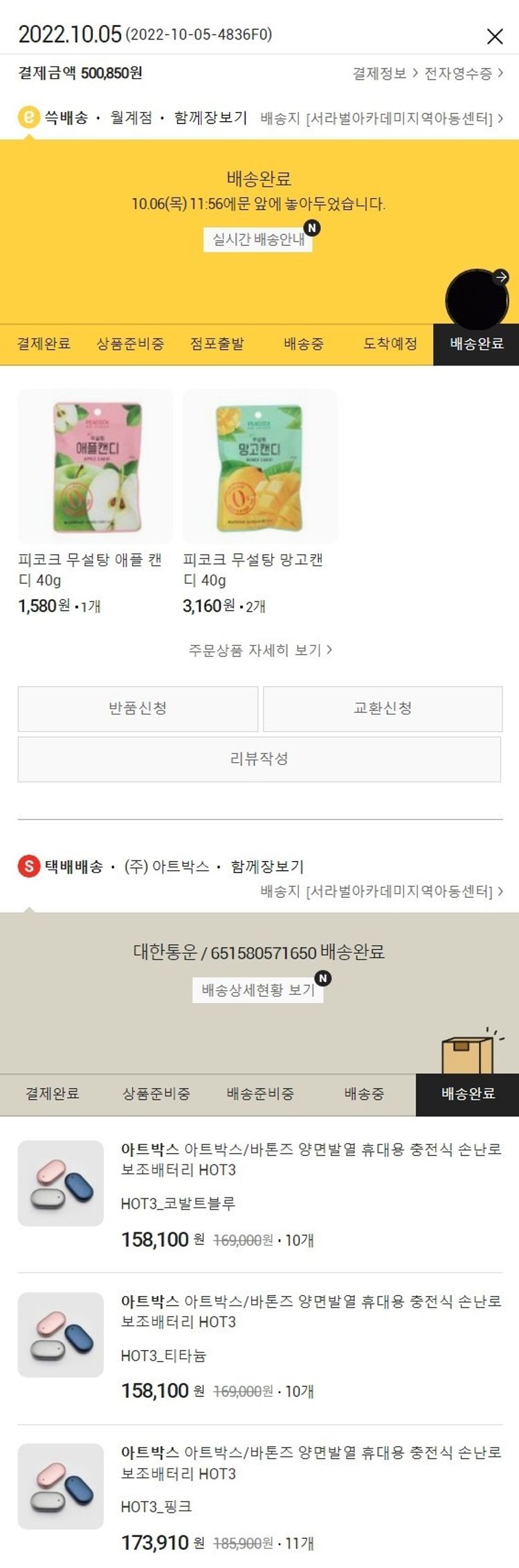This screenshot has width=519, height=1568.
Task: Tap 실시간 배송안내 button
Action: 258,240
